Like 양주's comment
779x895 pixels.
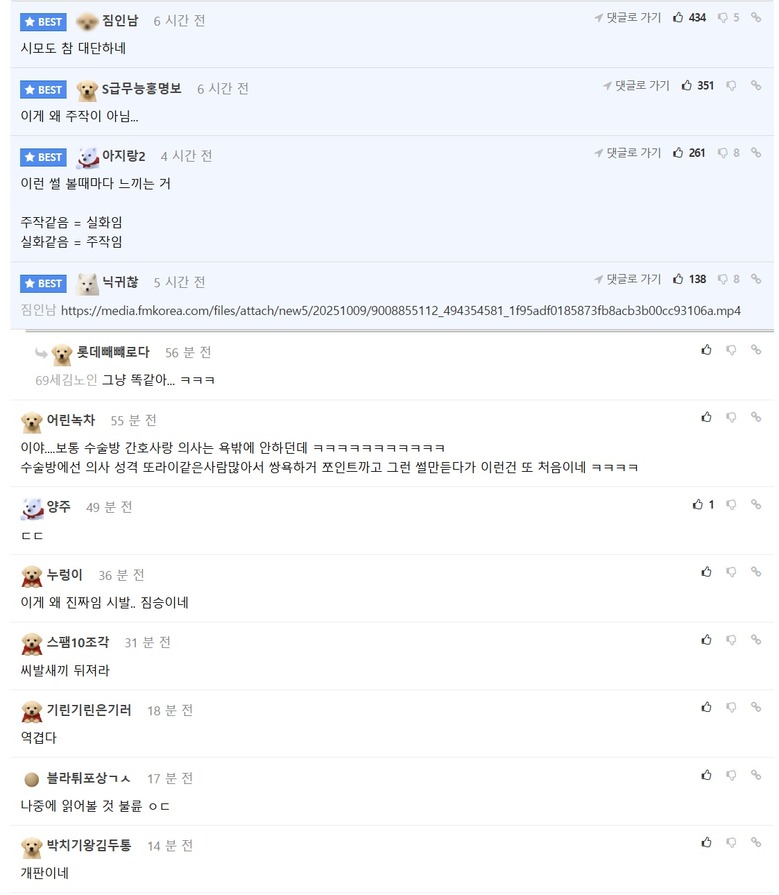click(x=698, y=505)
